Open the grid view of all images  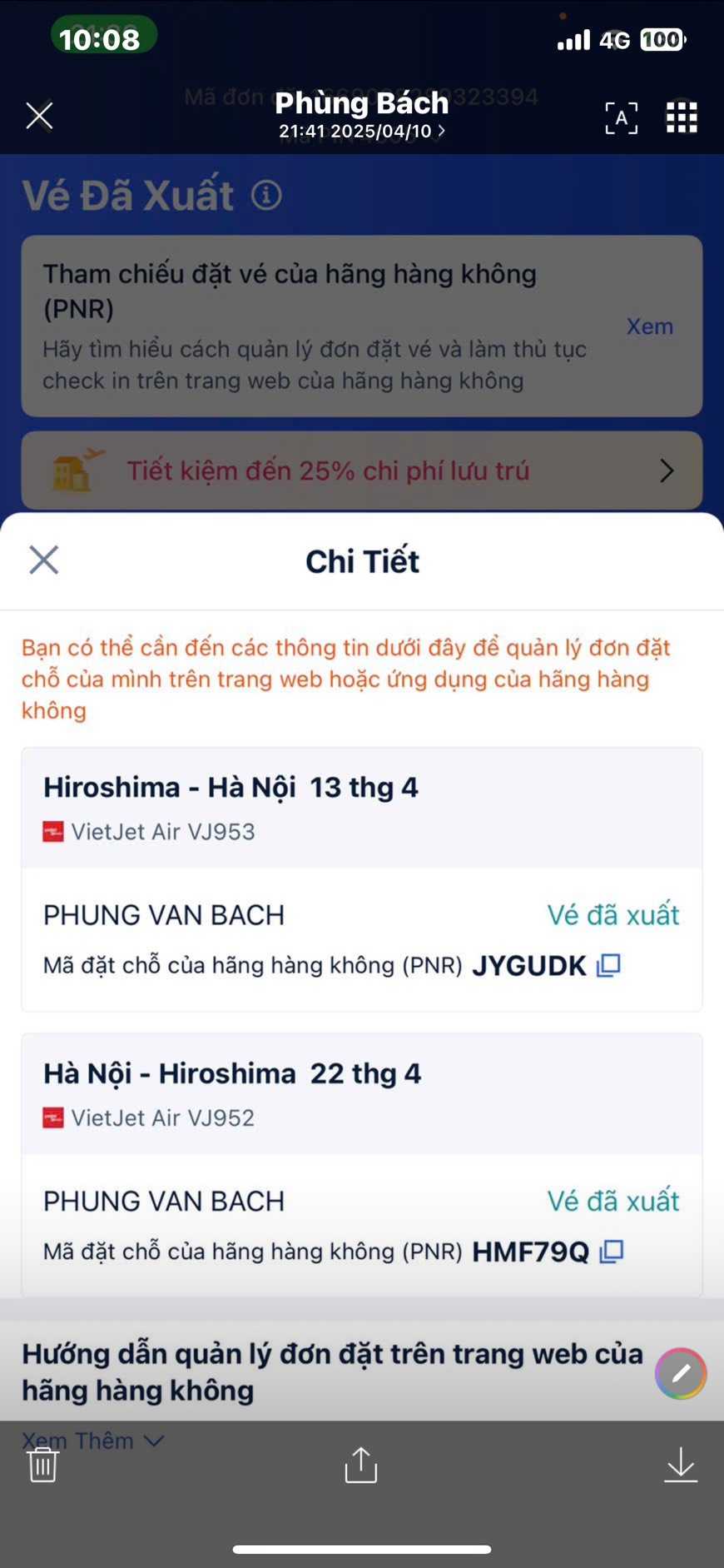click(682, 117)
